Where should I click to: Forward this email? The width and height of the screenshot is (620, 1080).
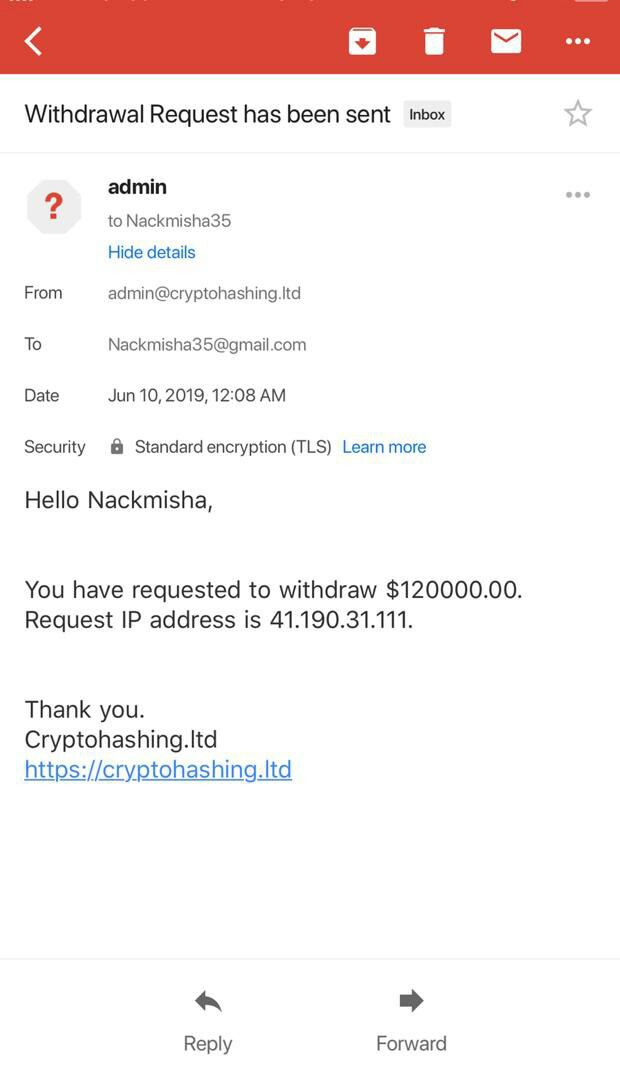(x=411, y=1021)
